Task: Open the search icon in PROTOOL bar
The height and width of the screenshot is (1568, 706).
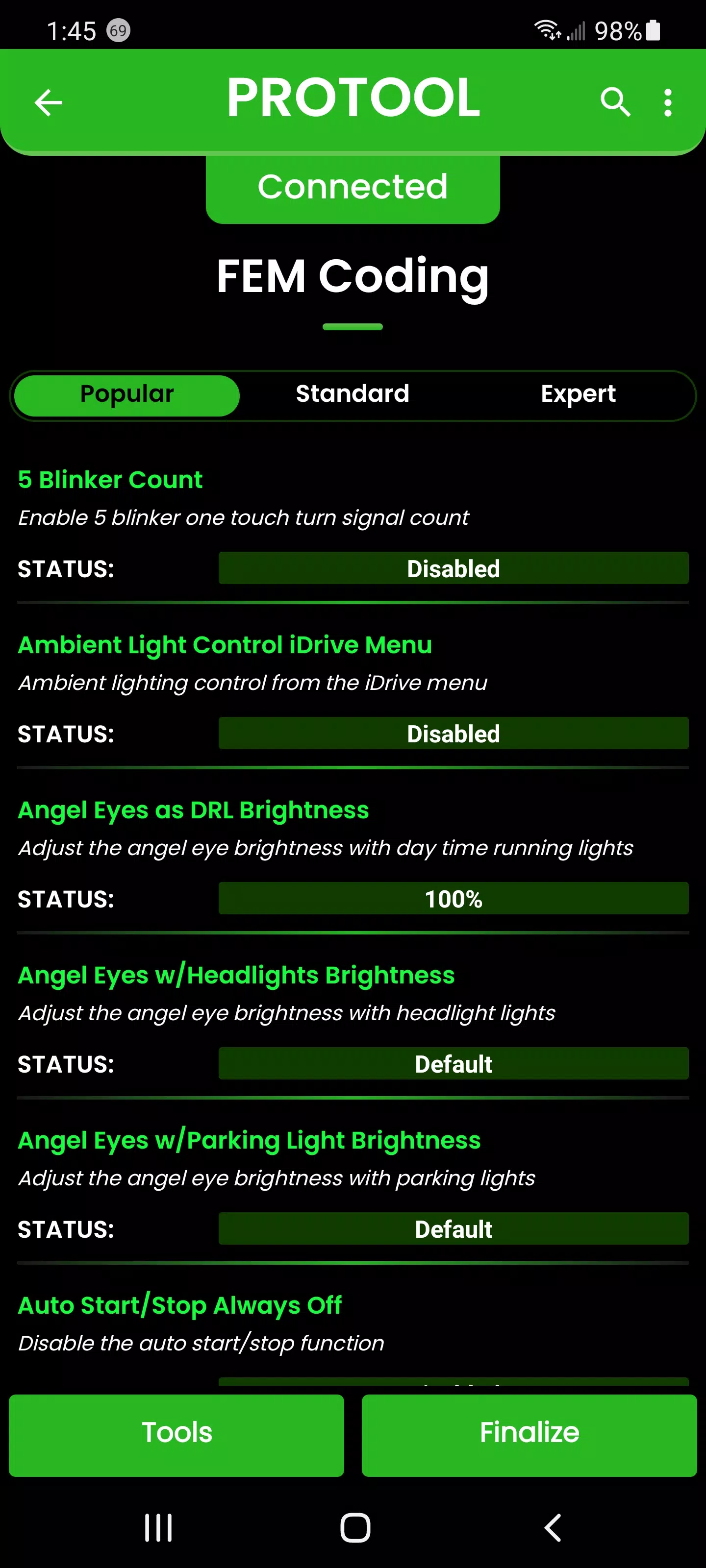Action: pos(615,101)
